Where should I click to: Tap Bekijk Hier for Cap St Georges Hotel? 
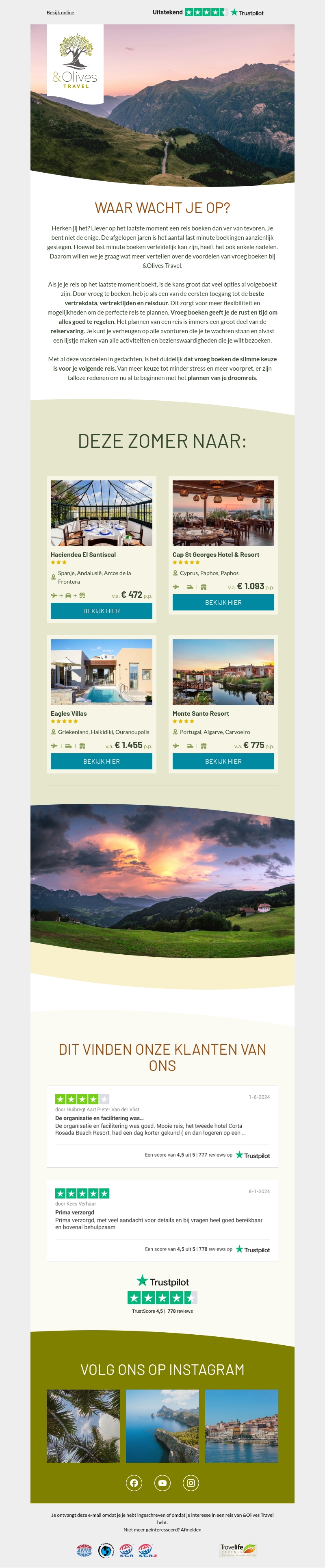223,602
